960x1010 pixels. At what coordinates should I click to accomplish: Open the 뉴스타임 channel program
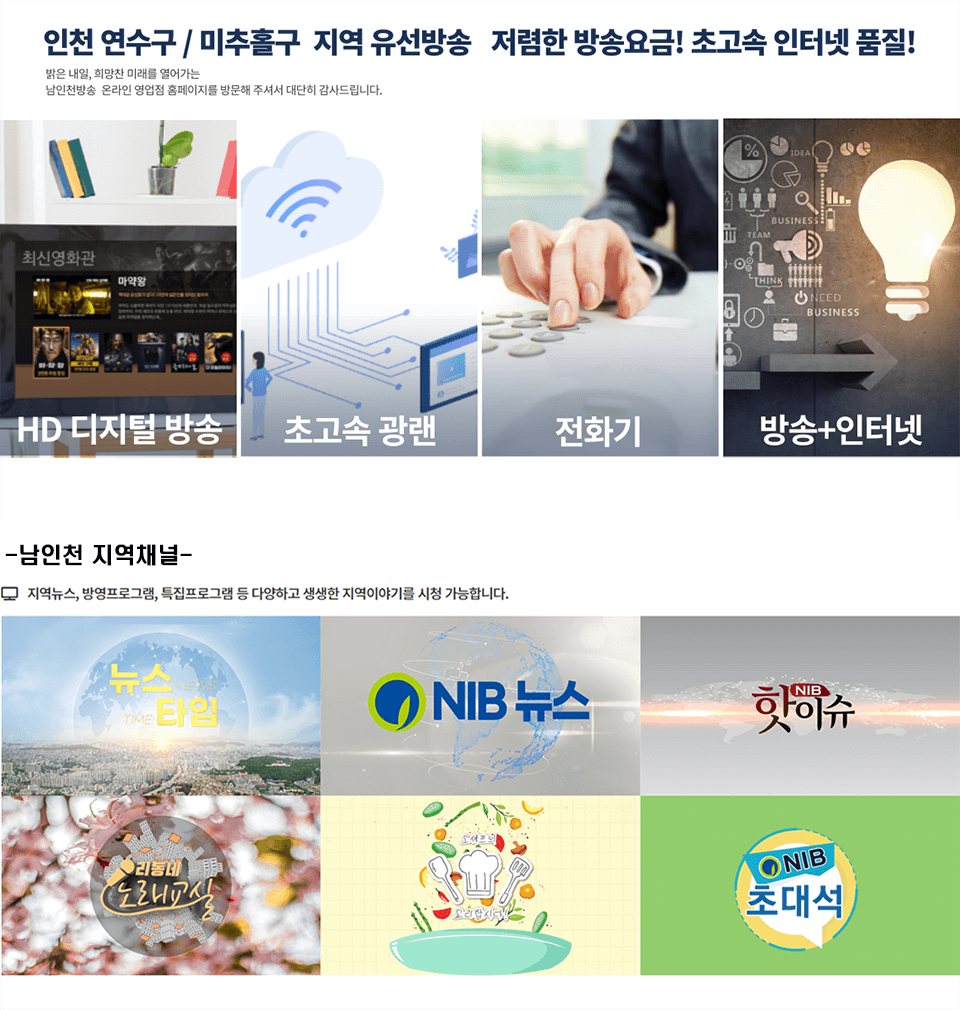click(x=161, y=705)
